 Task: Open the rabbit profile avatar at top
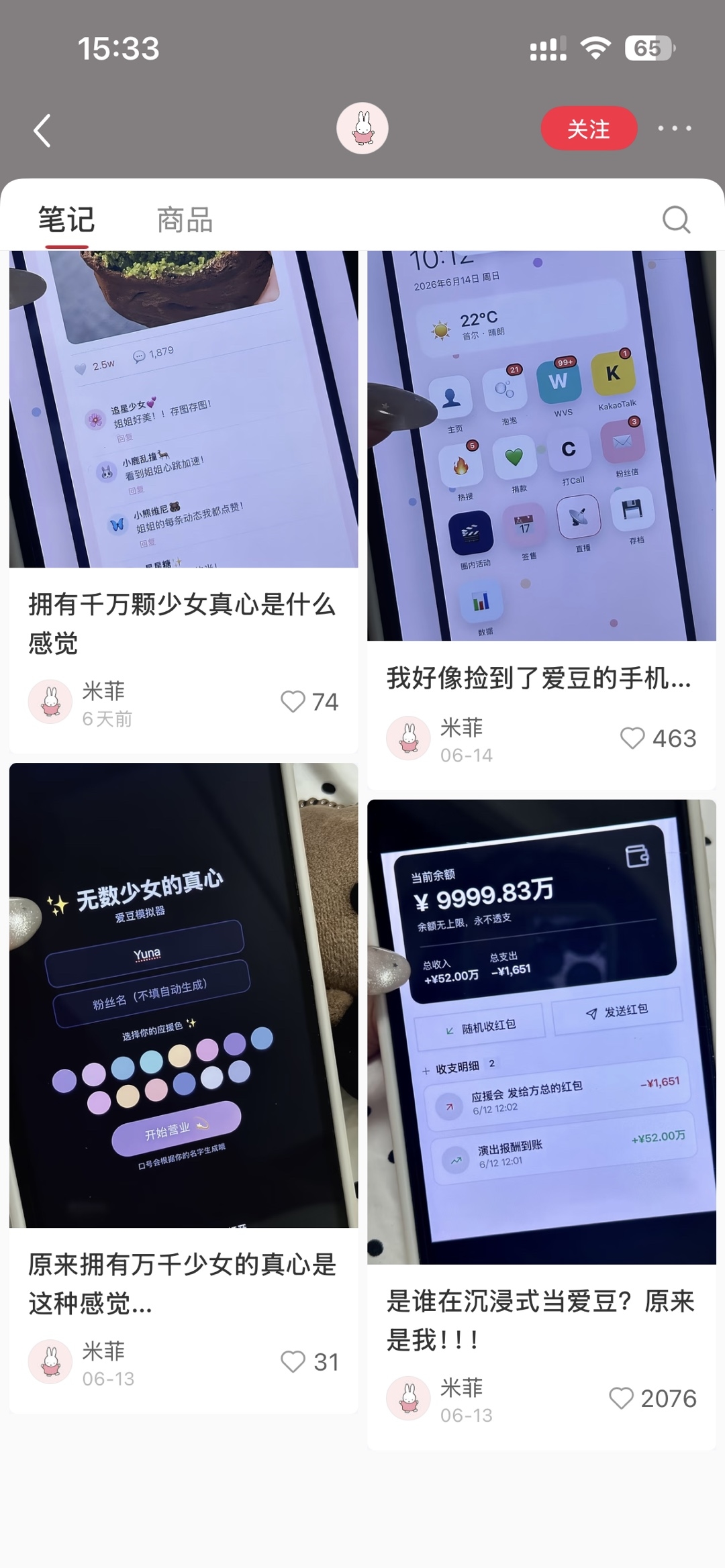point(362,128)
